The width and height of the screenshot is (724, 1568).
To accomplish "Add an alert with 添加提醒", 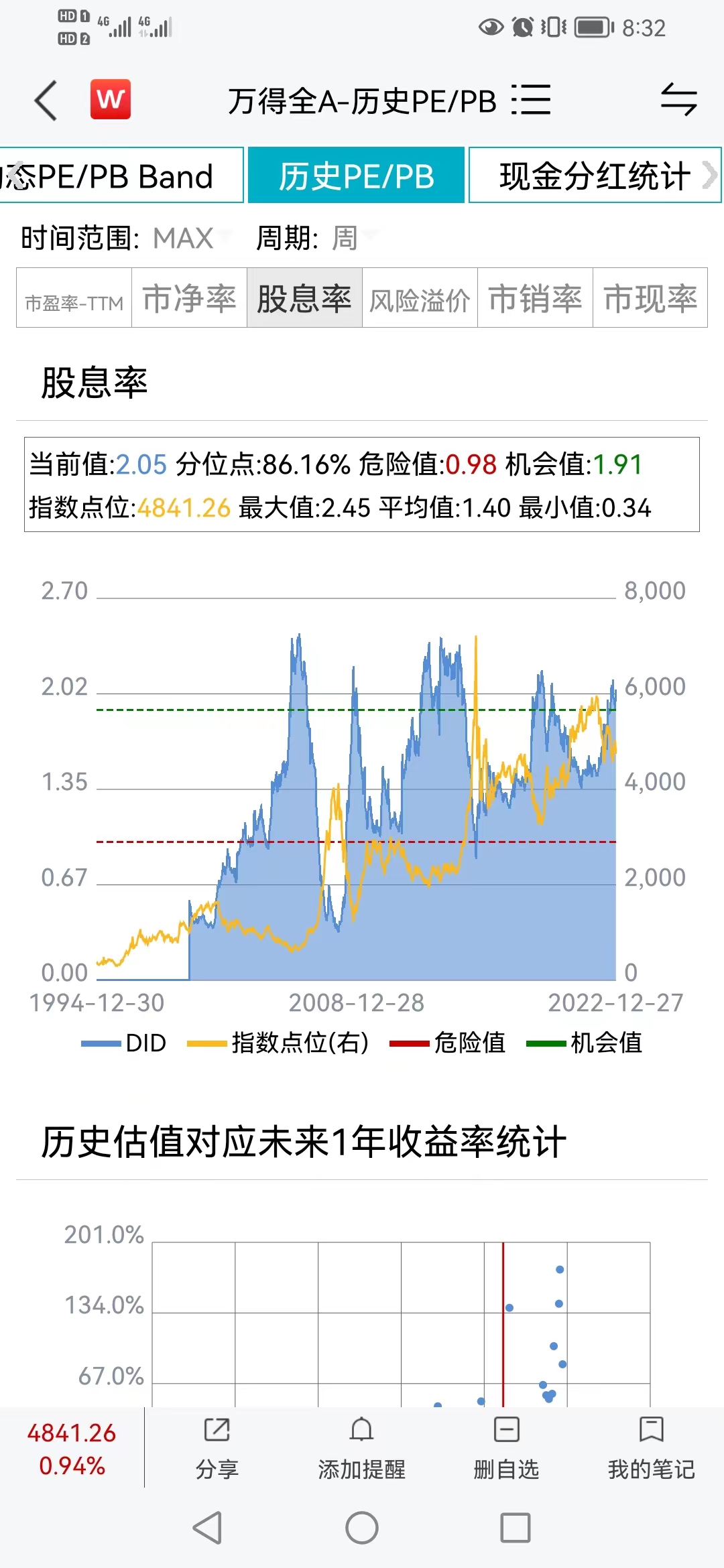I will tap(361, 1447).
